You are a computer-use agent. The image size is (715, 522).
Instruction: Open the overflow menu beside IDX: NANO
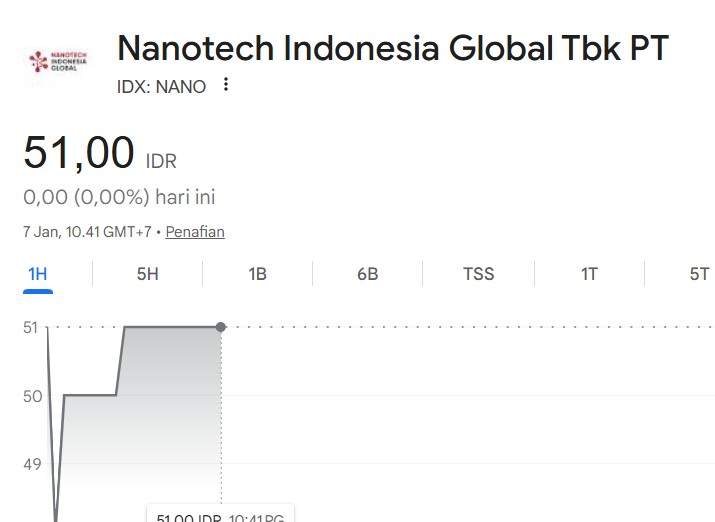coord(226,86)
